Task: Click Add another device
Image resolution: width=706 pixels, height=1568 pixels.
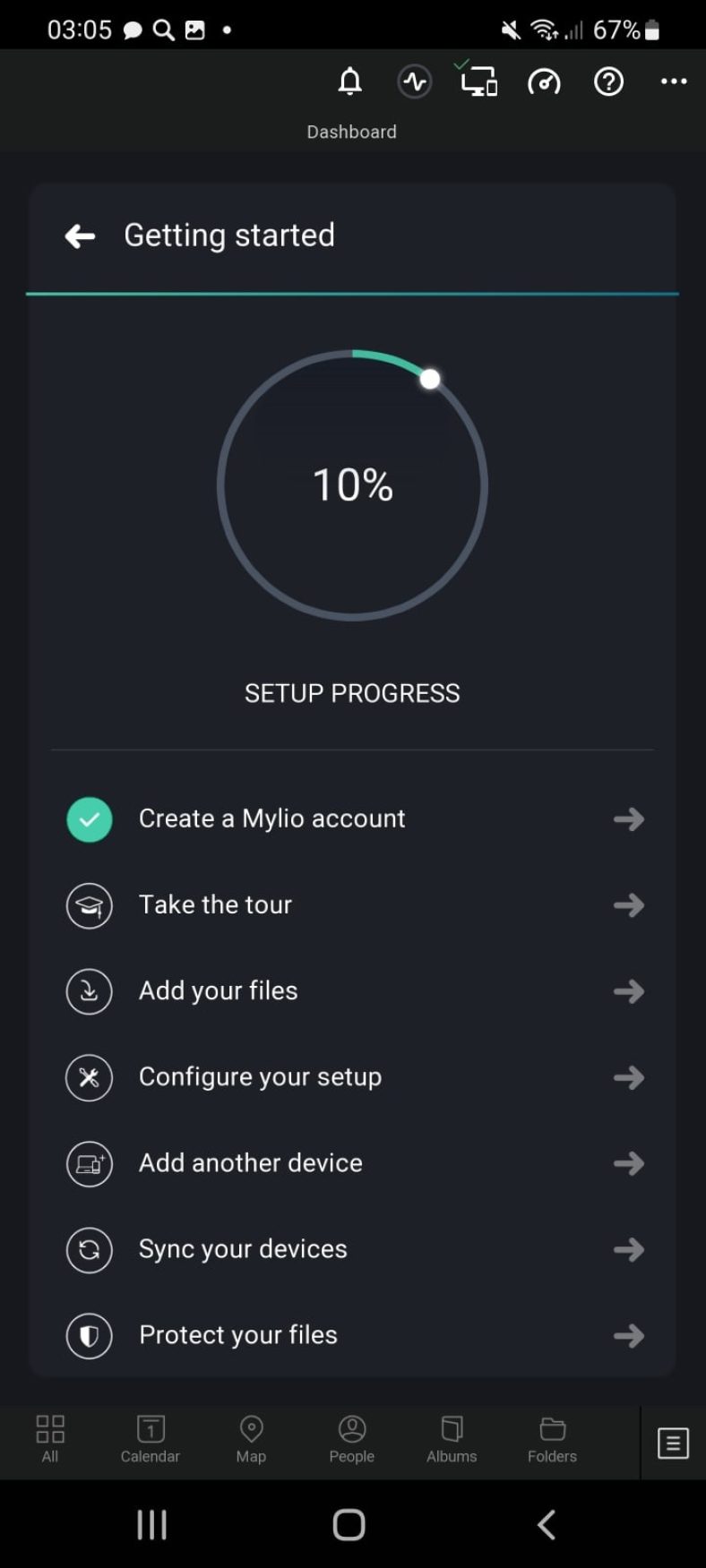Action: tap(249, 1163)
